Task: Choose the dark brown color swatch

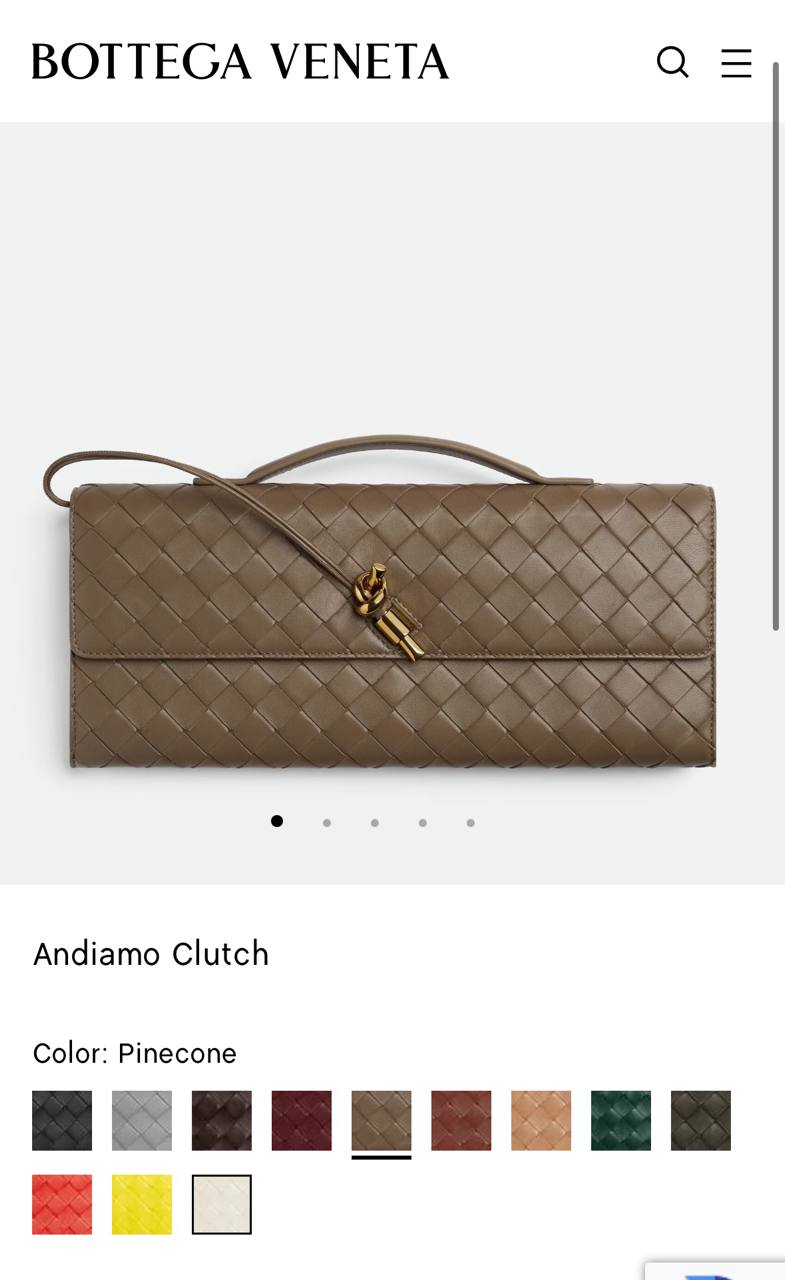Action: (x=222, y=1120)
